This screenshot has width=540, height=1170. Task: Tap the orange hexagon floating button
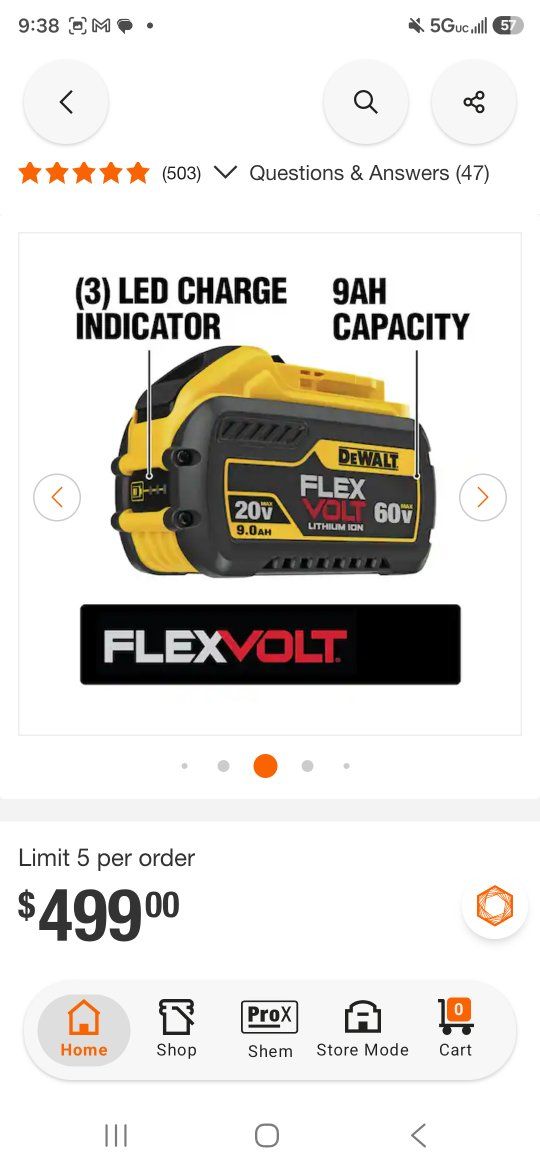click(x=495, y=906)
